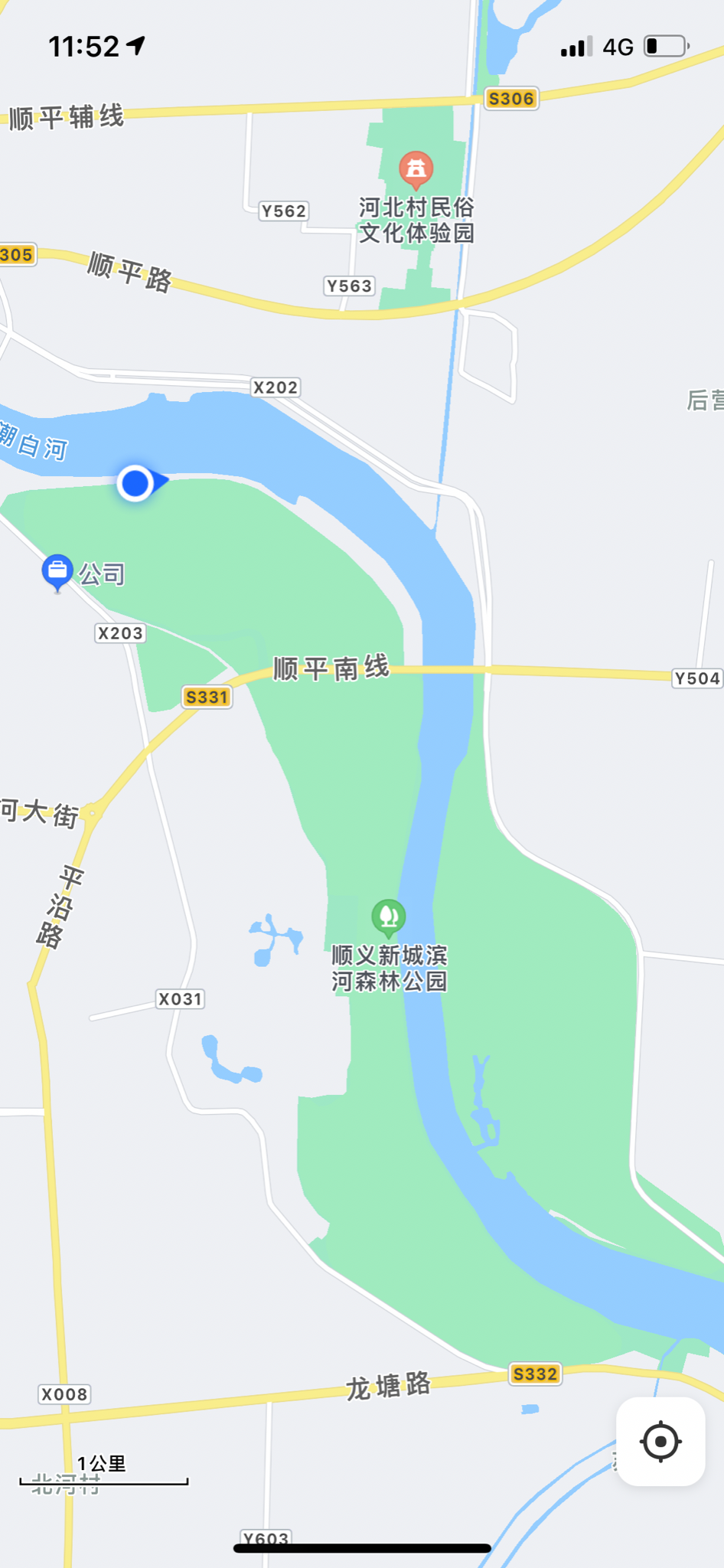This screenshot has height=1568, width=724.
Task: Open the 公司 company pin
Action: [57, 571]
